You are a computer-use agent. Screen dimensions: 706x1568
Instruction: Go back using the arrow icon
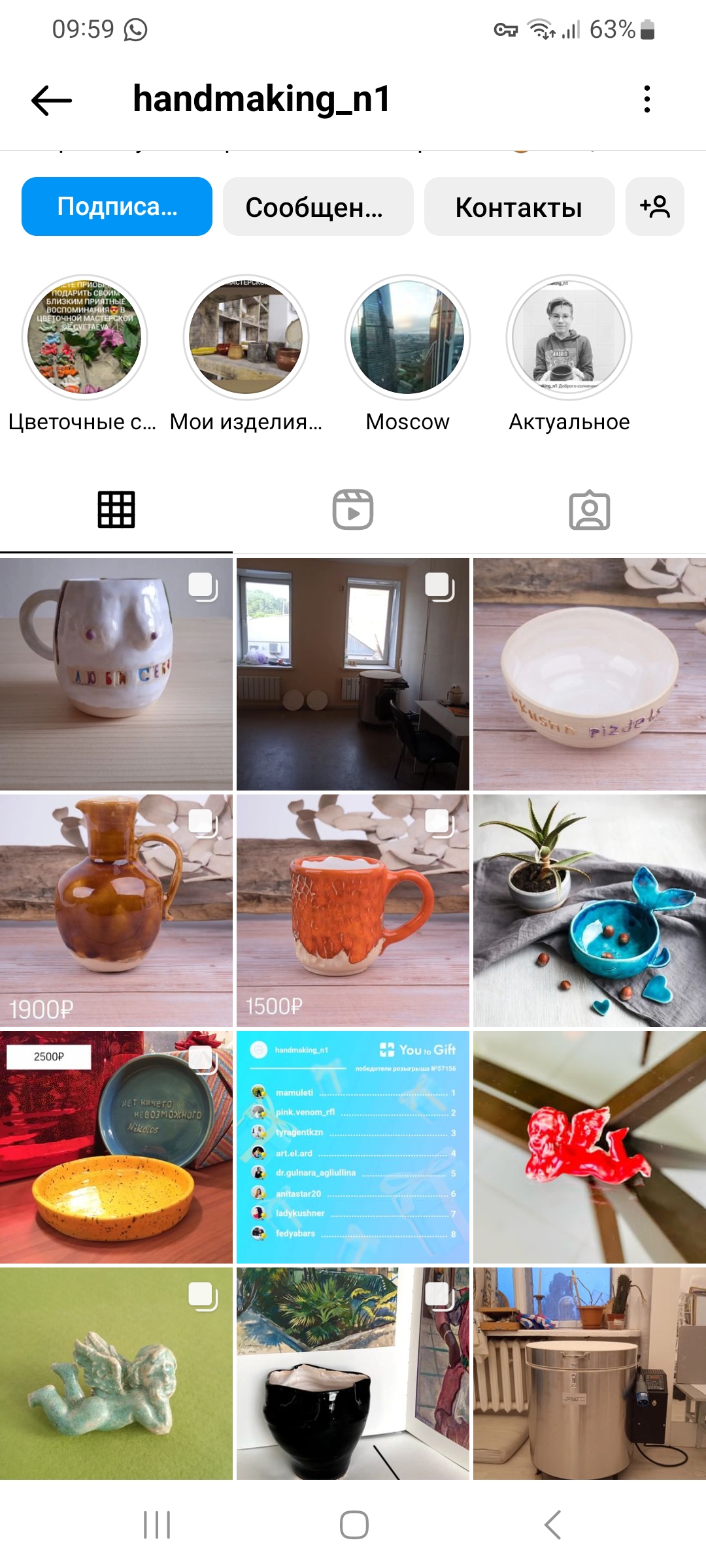coord(51,100)
